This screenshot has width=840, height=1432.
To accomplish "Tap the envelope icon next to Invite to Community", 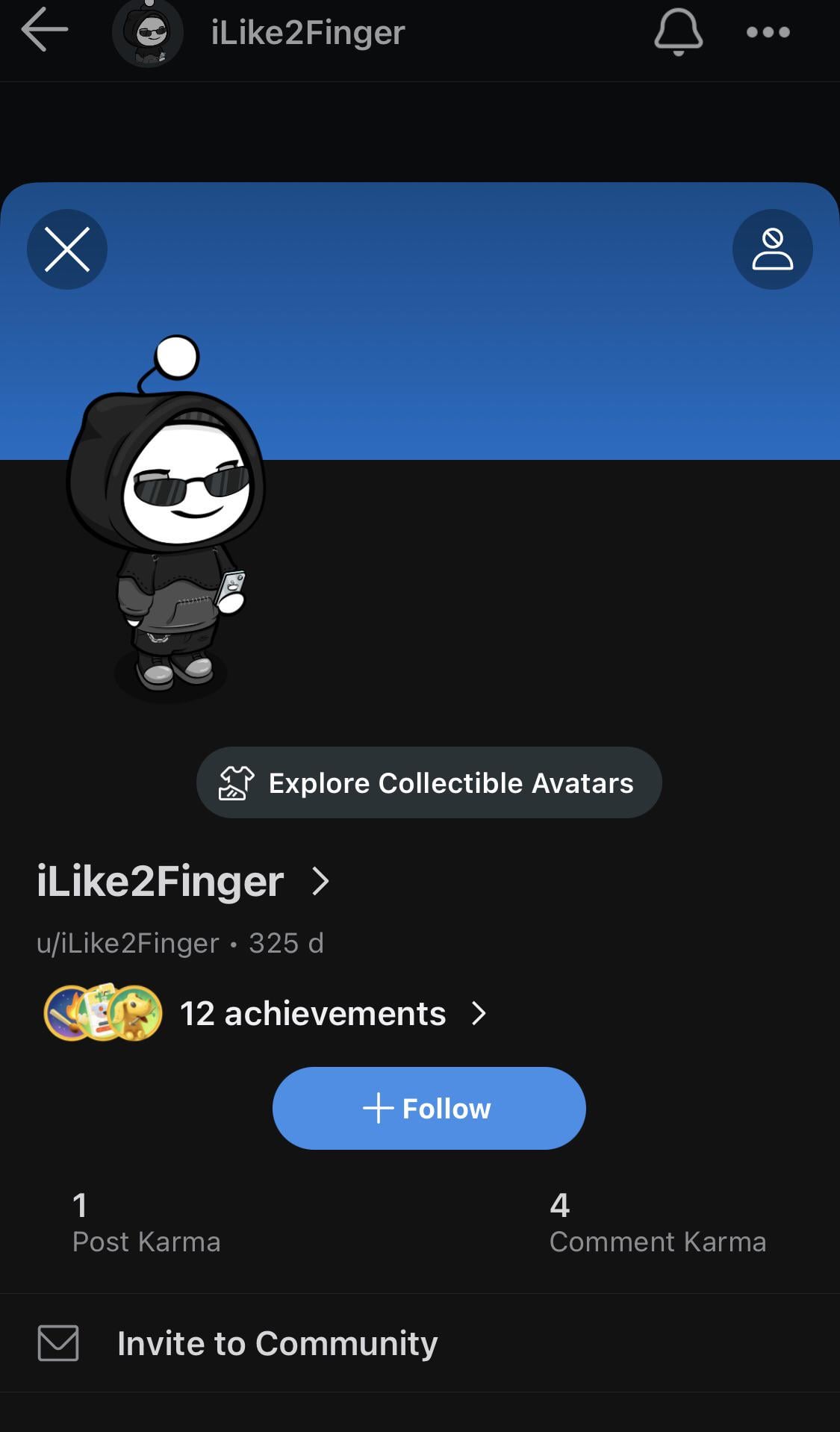I will pos(60,1342).
